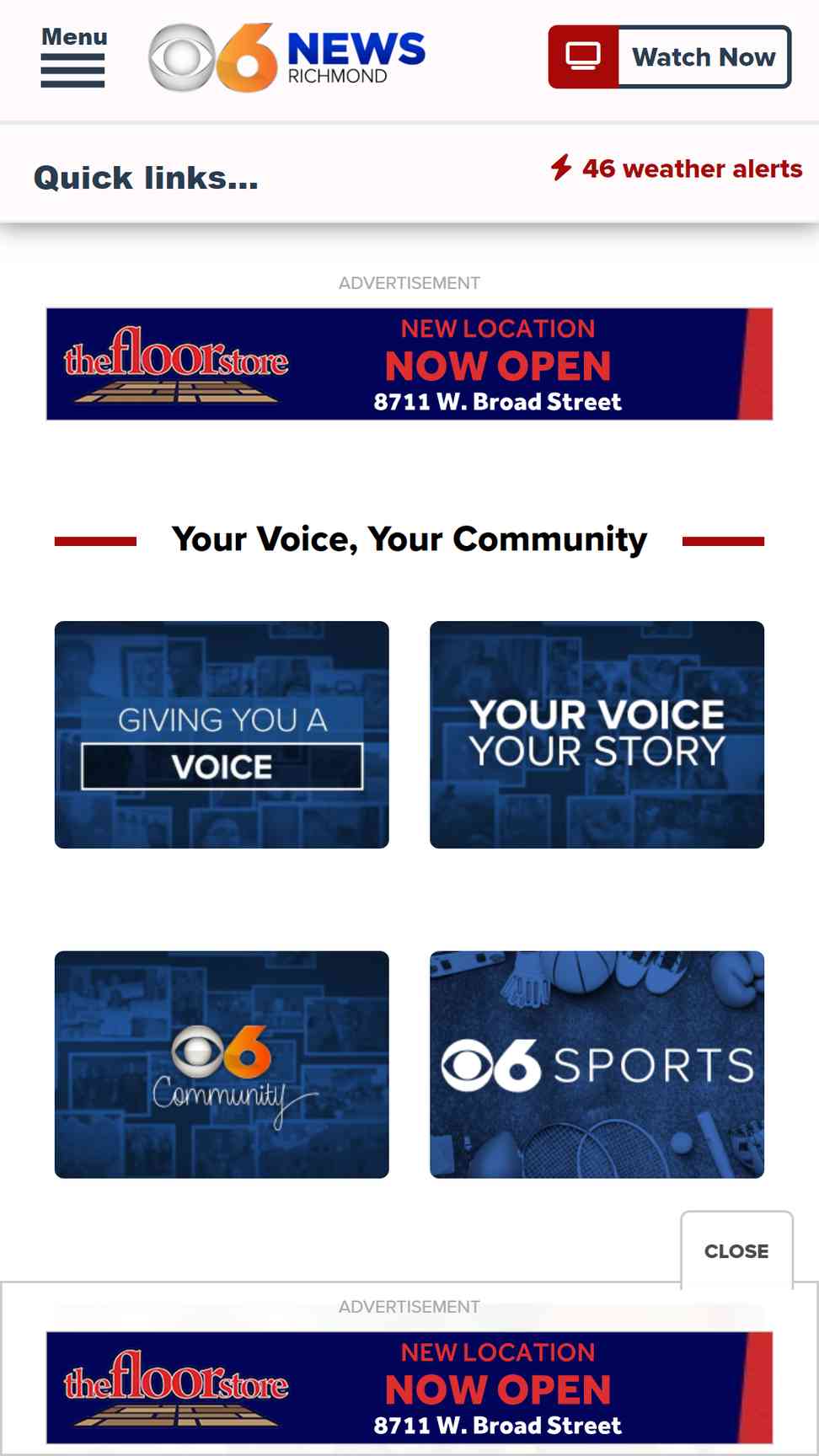Open the Your Voice Your Story tile

[x=597, y=735]
